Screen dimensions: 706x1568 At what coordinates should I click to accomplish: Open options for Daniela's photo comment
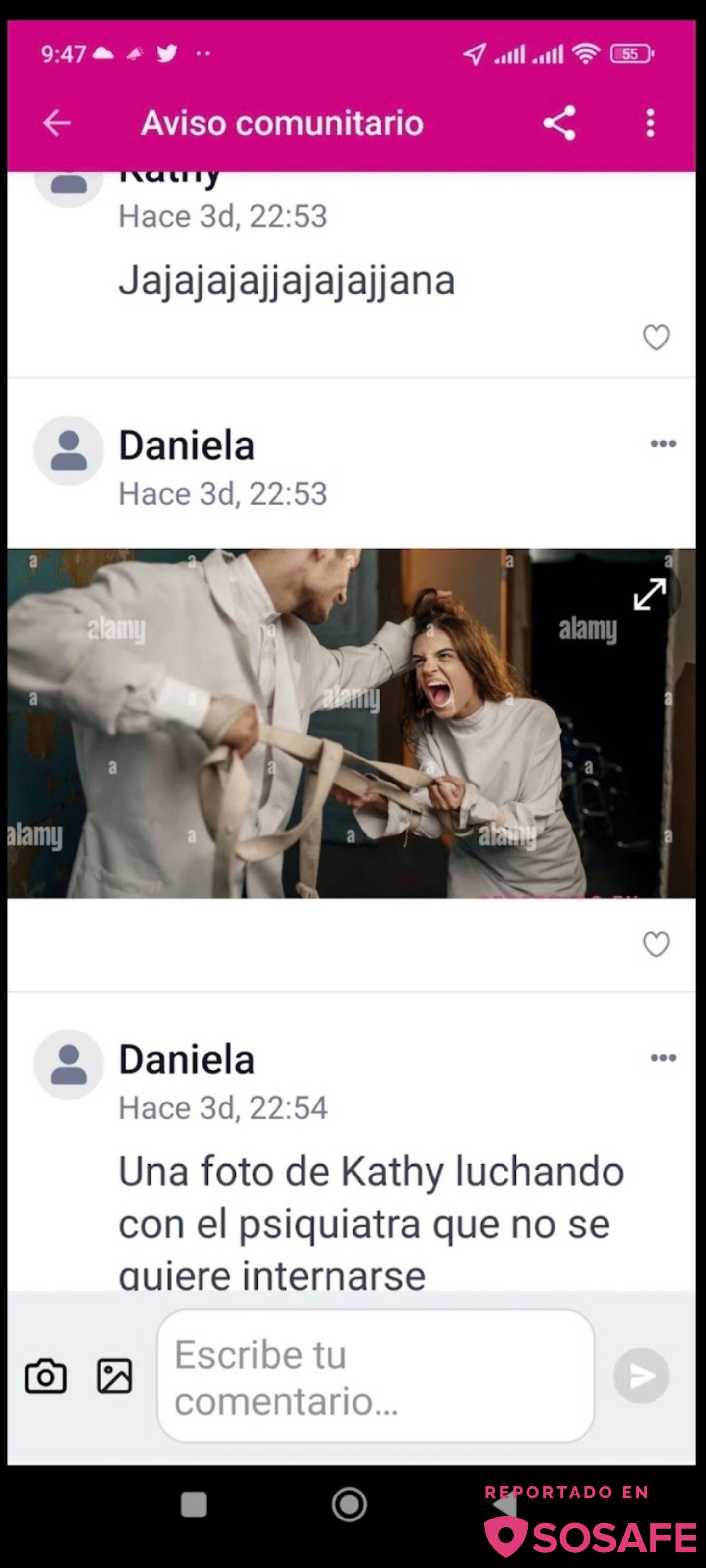[663, 444]
